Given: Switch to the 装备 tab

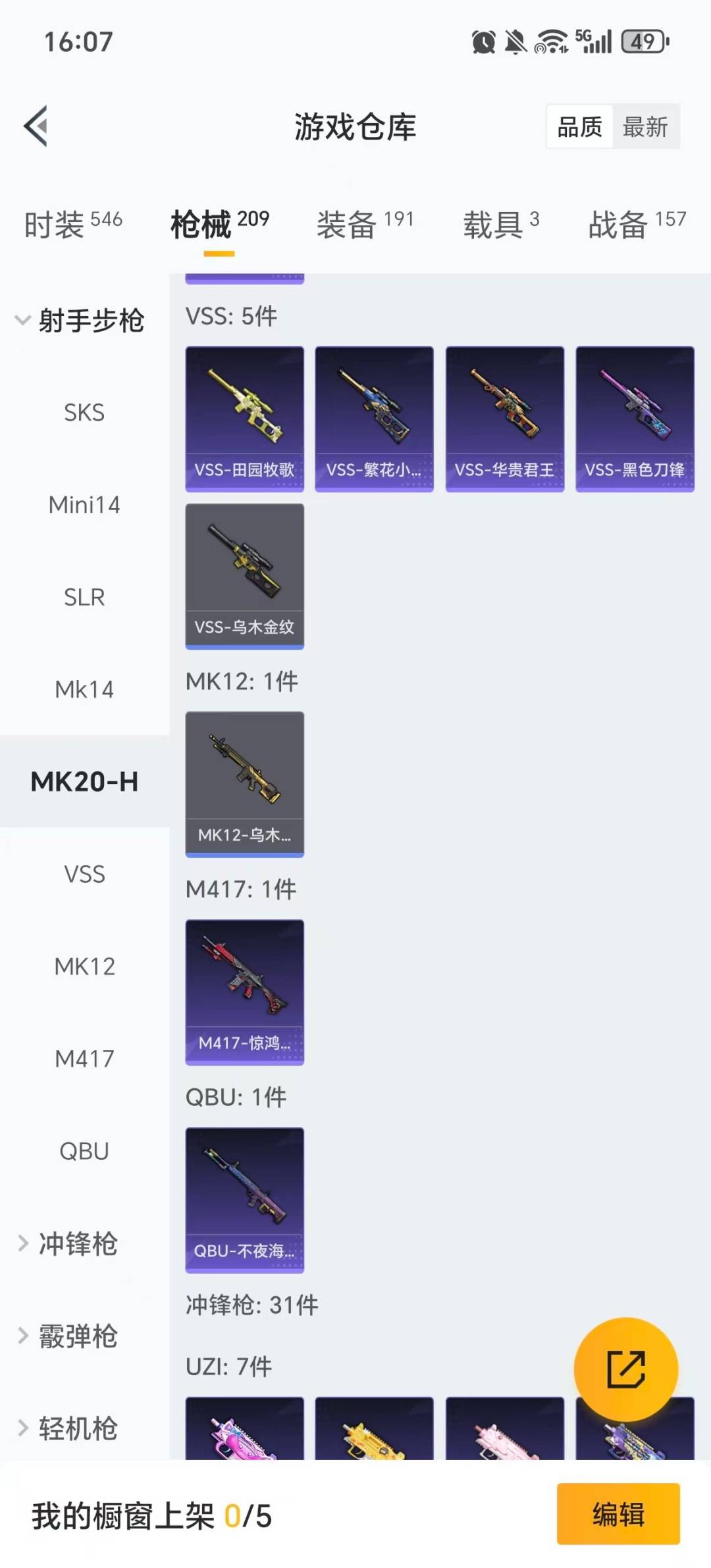Looking at the screenshot, I should click(x=365, y=224).
